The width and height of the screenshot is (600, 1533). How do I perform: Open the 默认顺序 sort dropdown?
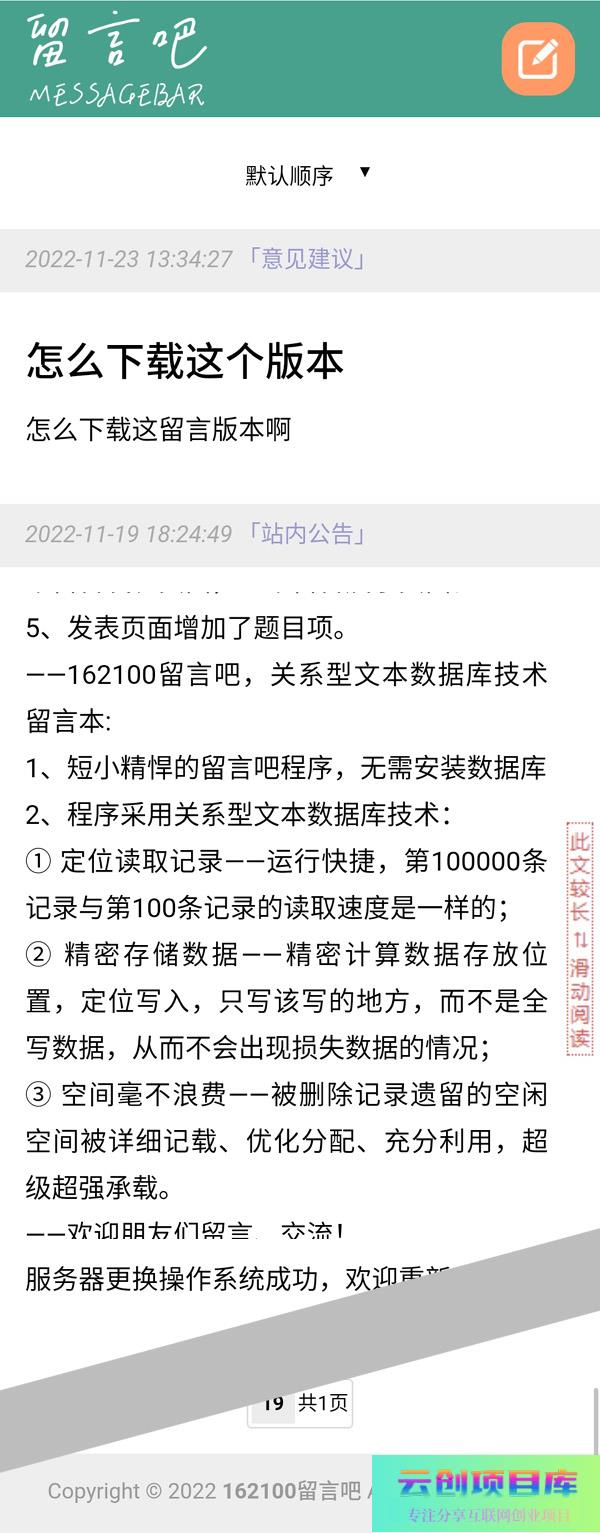pyautogui.click(x=306, y=175)
